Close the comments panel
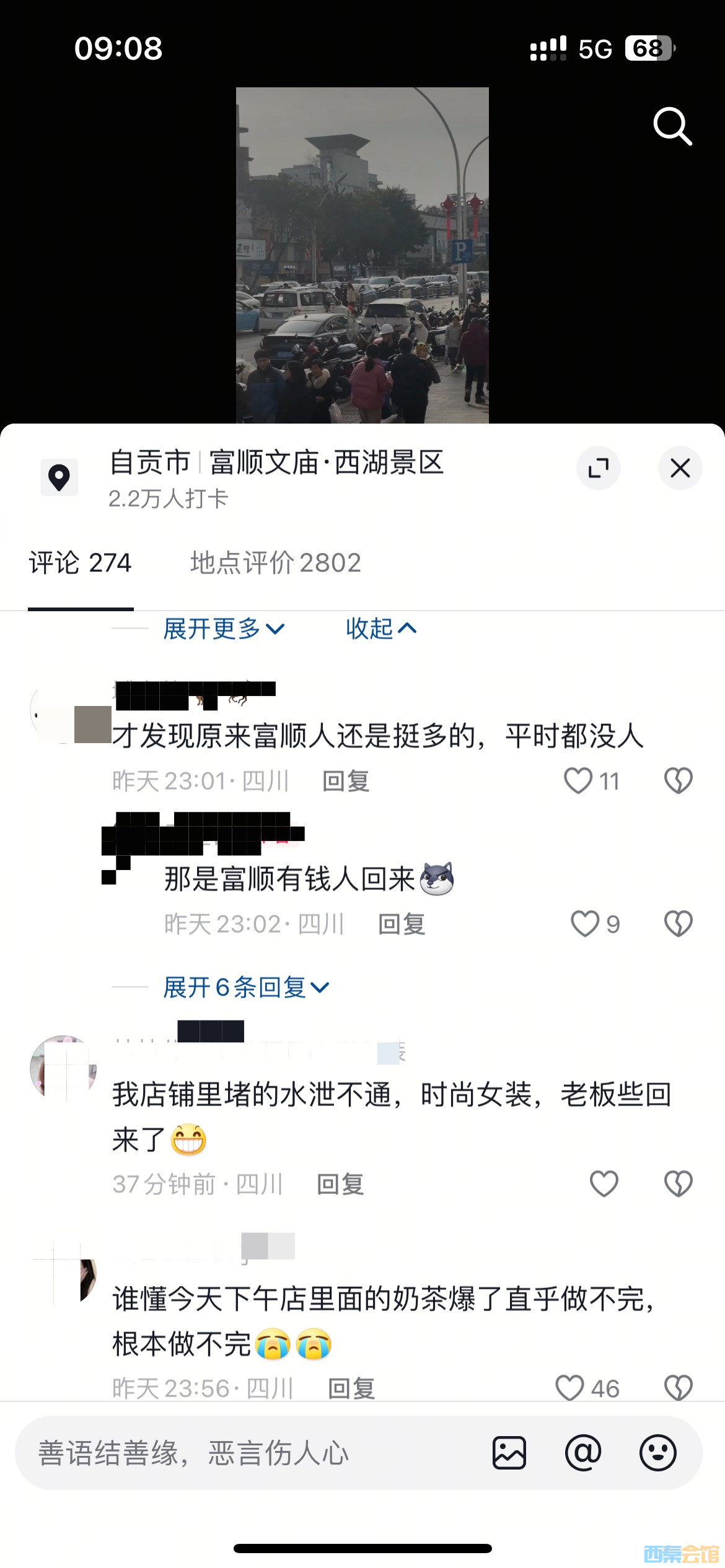 [680, 468]
